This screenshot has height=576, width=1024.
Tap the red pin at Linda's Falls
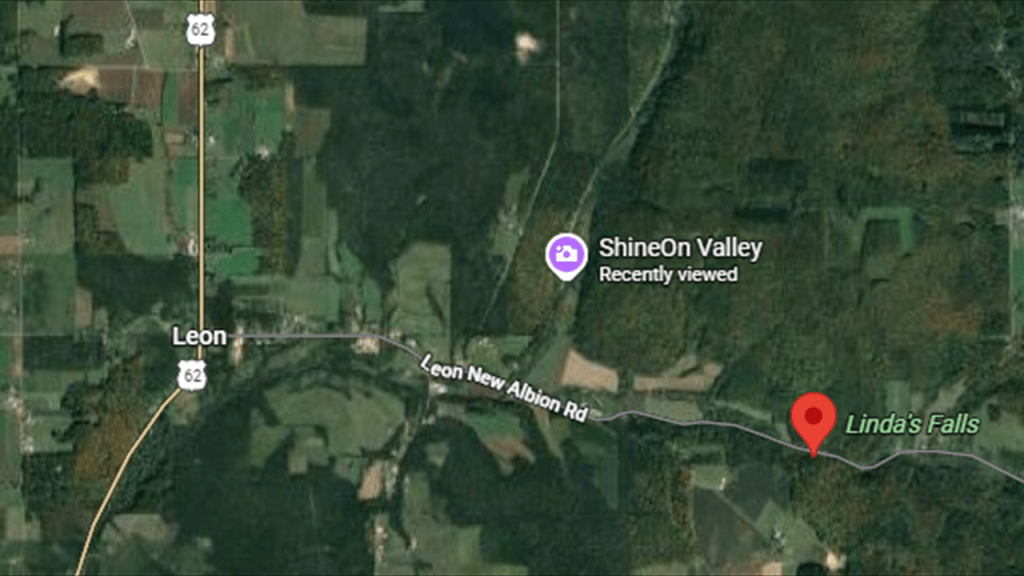coord(813,419)
